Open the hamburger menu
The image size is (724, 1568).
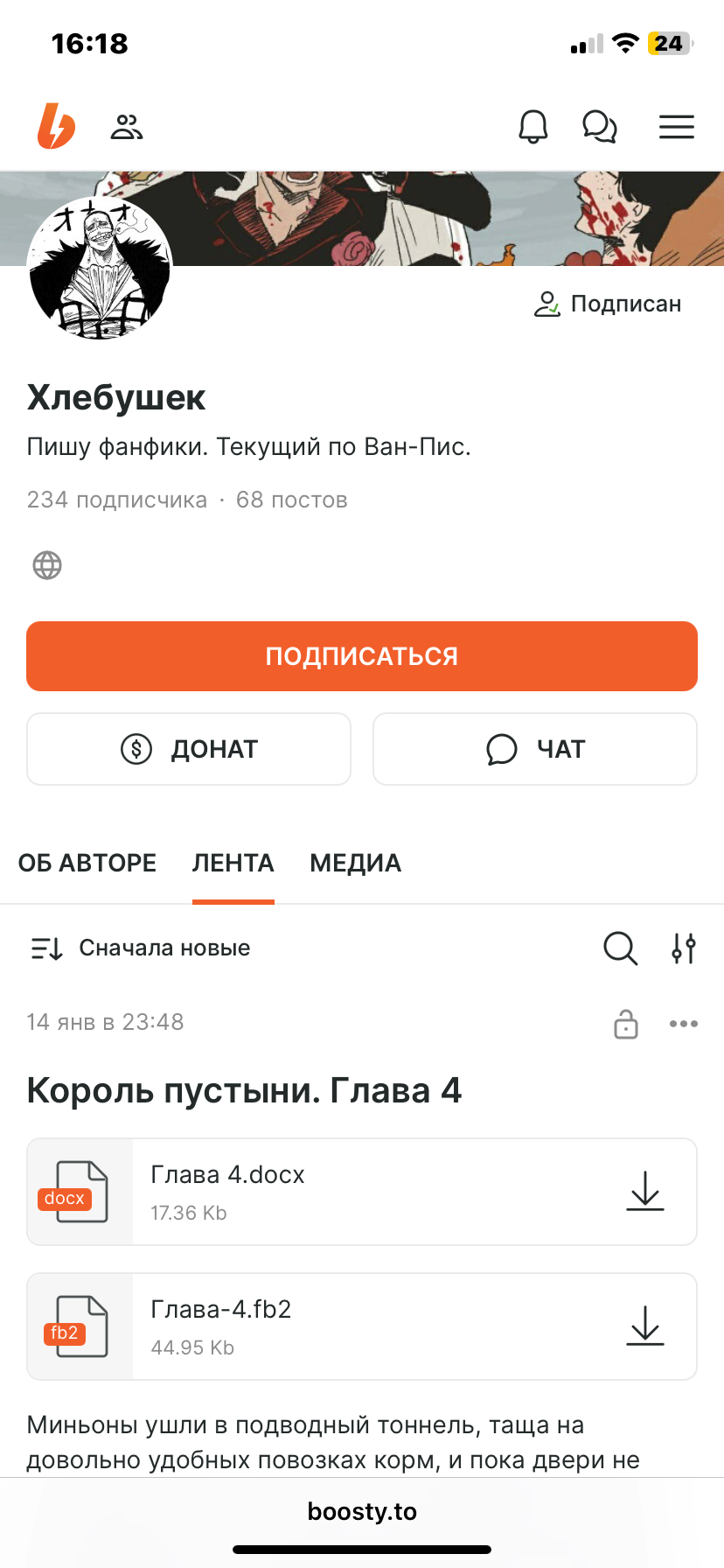point(677,127)
